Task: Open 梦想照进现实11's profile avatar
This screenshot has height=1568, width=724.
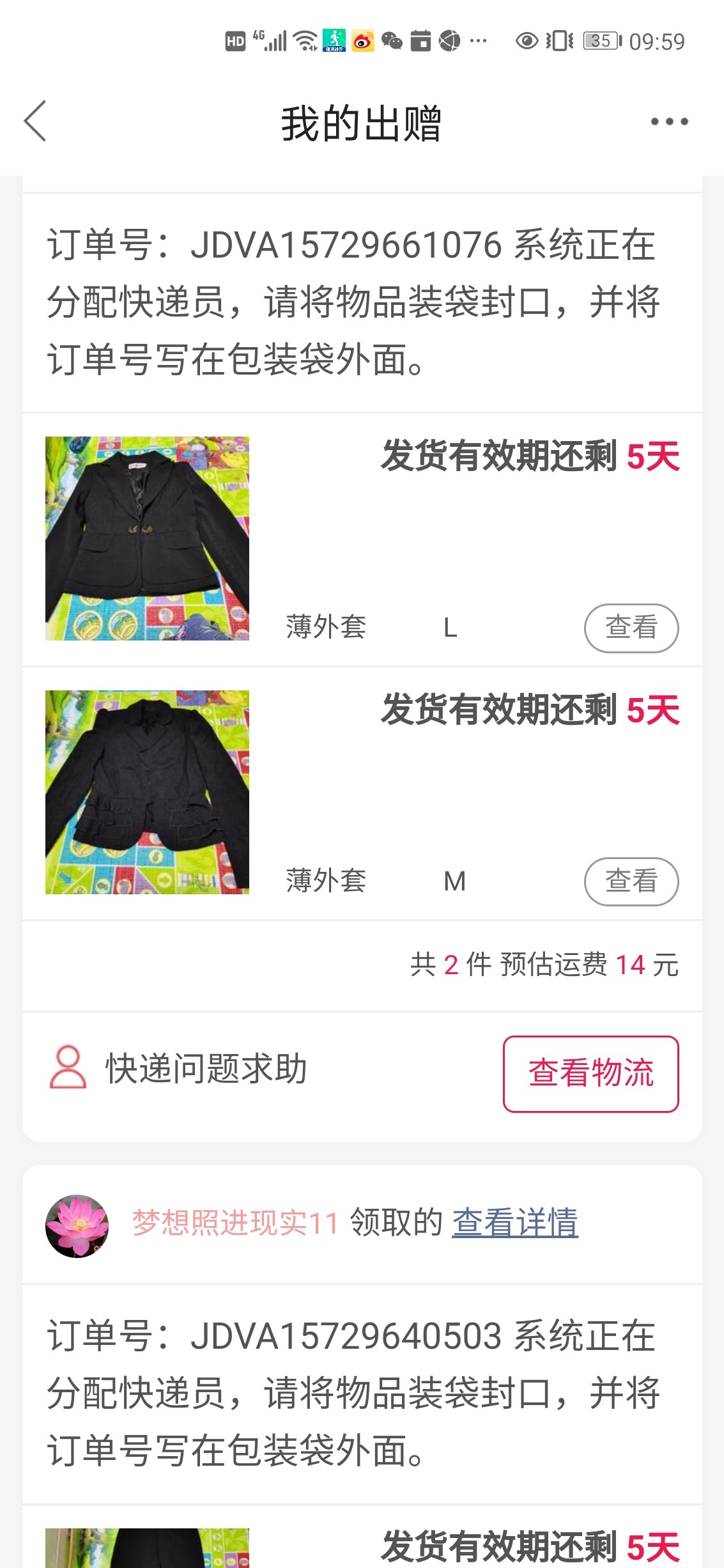Action: (77, 1226)
